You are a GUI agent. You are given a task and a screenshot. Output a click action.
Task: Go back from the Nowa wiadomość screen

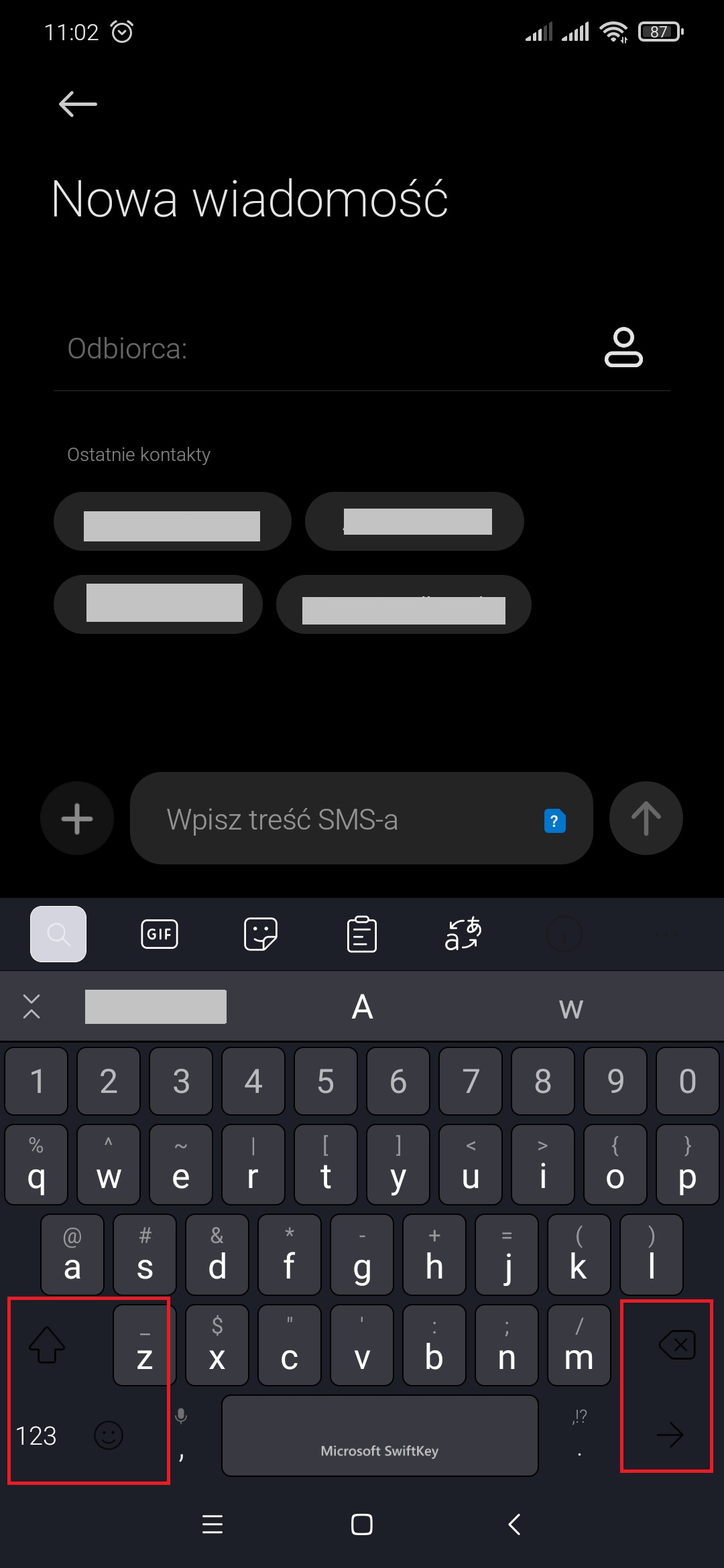(78, 105)
